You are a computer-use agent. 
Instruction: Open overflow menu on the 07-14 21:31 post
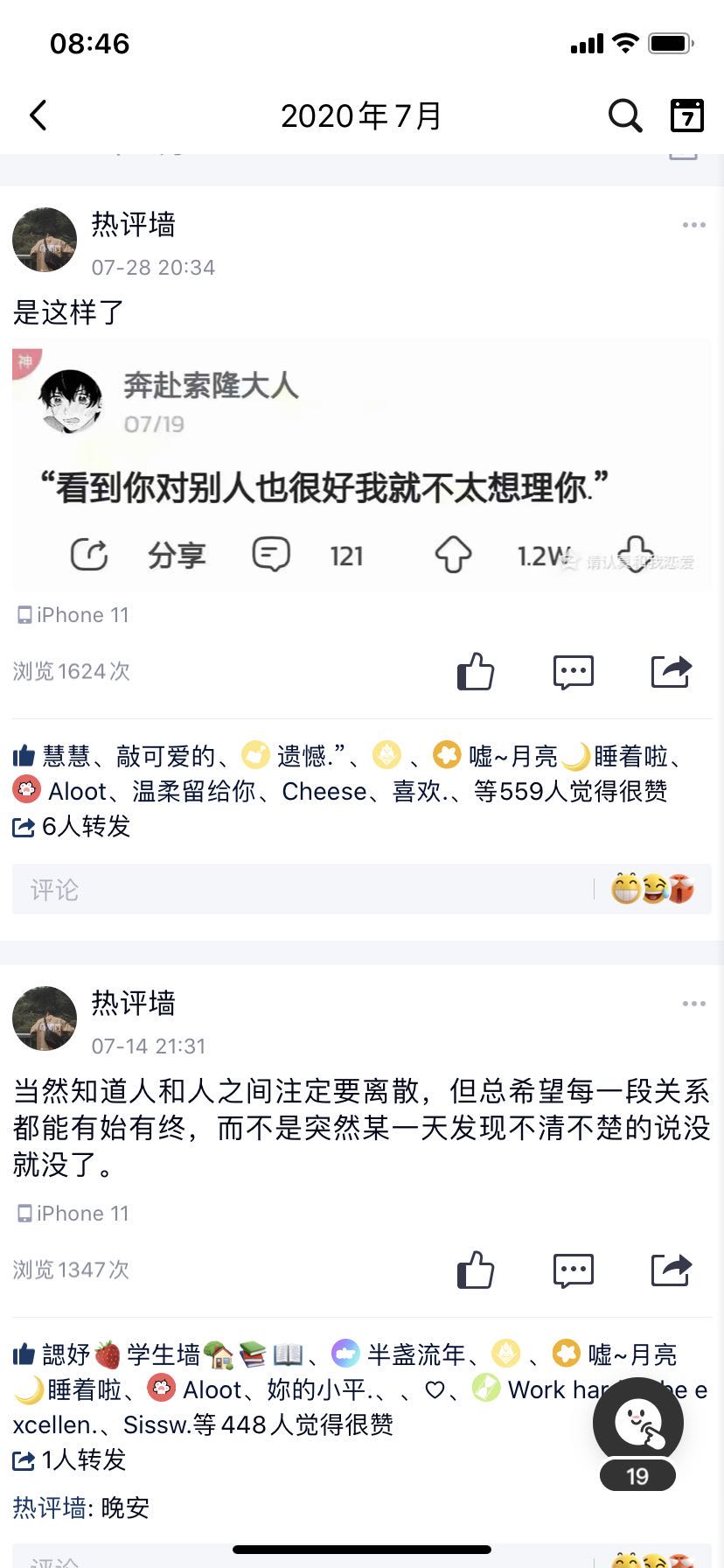[x=694, y=1004]
